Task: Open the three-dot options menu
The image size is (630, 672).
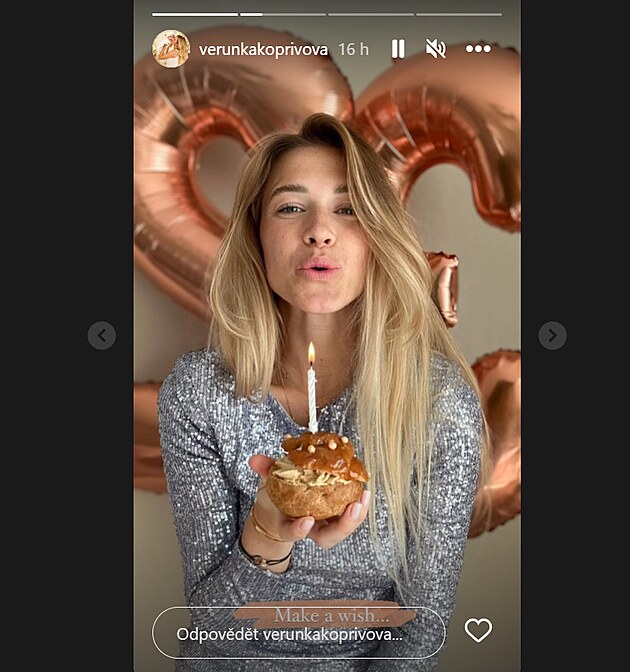Action: pyautogui.click(x=478, y=49)
